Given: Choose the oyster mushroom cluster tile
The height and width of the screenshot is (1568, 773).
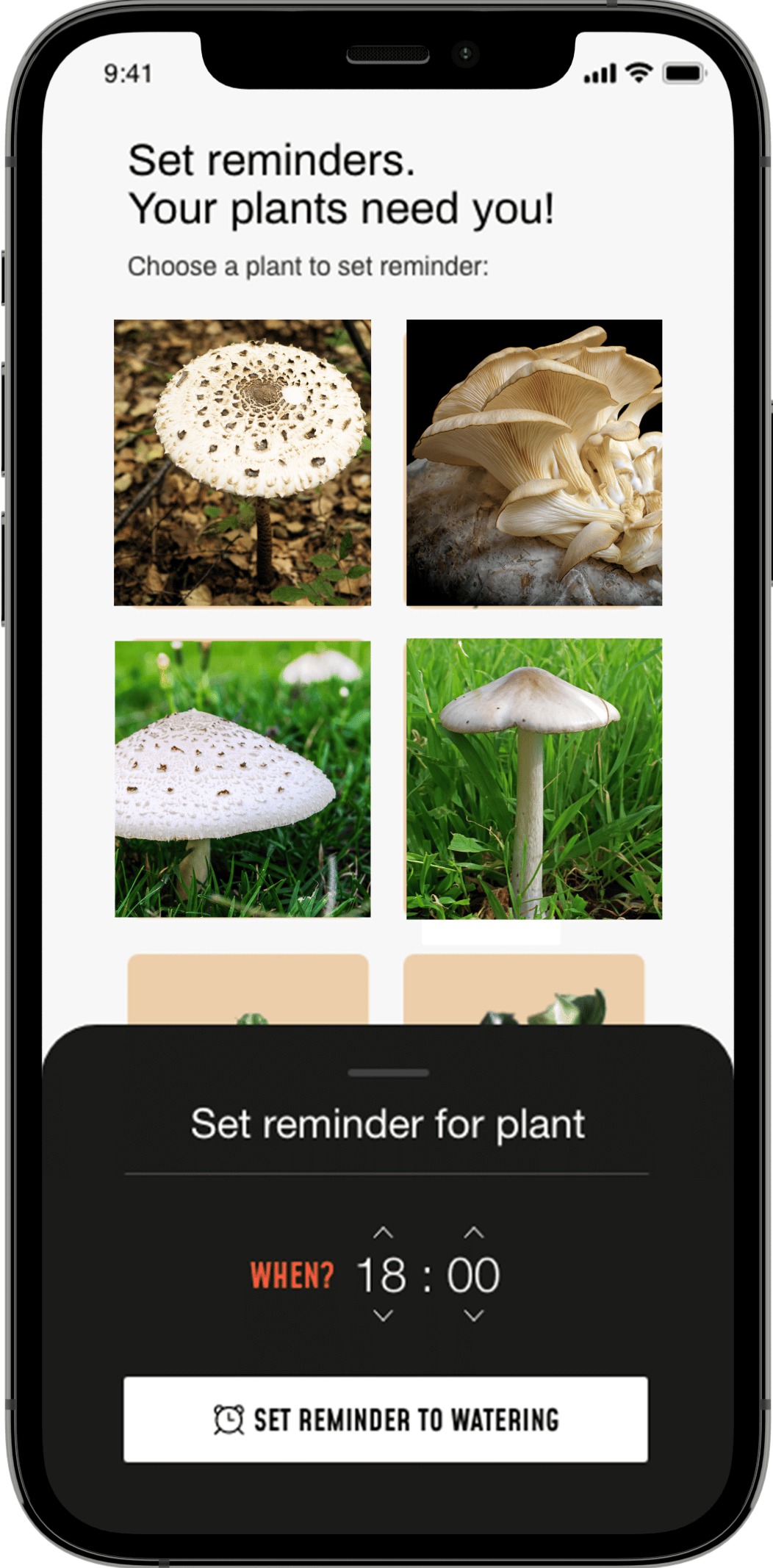Looking at the screenshot, I should 534,462.
